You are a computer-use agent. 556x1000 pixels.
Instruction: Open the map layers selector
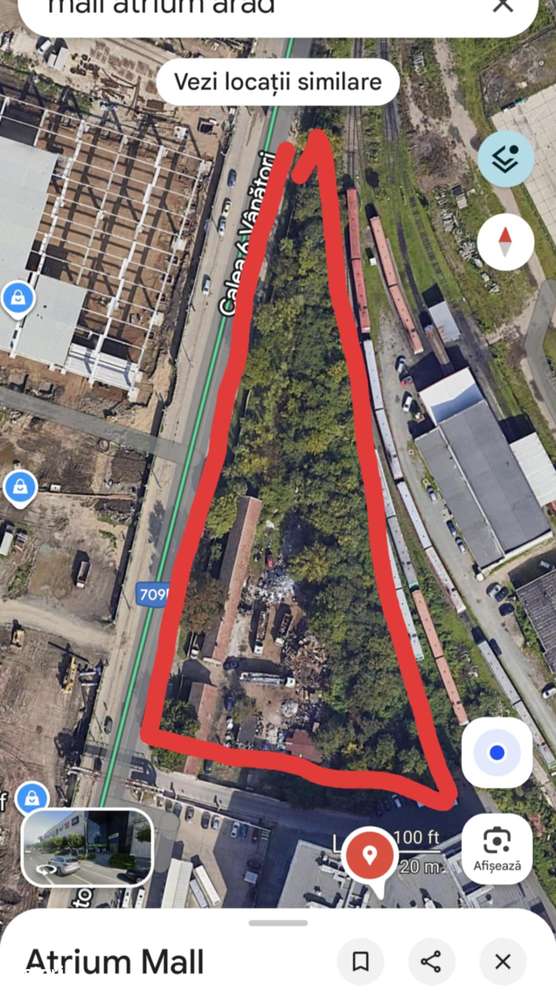(506, 159)
